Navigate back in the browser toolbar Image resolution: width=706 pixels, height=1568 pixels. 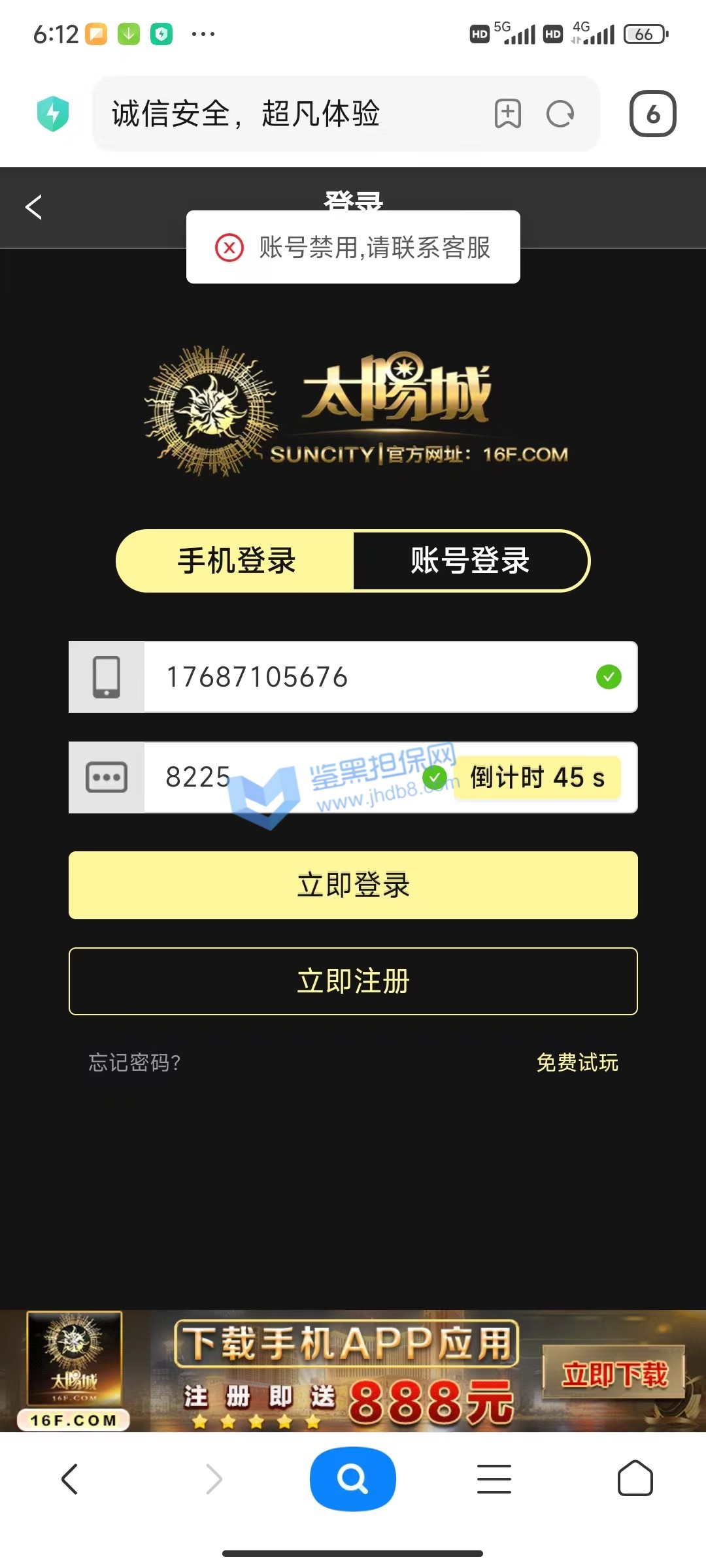(x=70, y=1478)
